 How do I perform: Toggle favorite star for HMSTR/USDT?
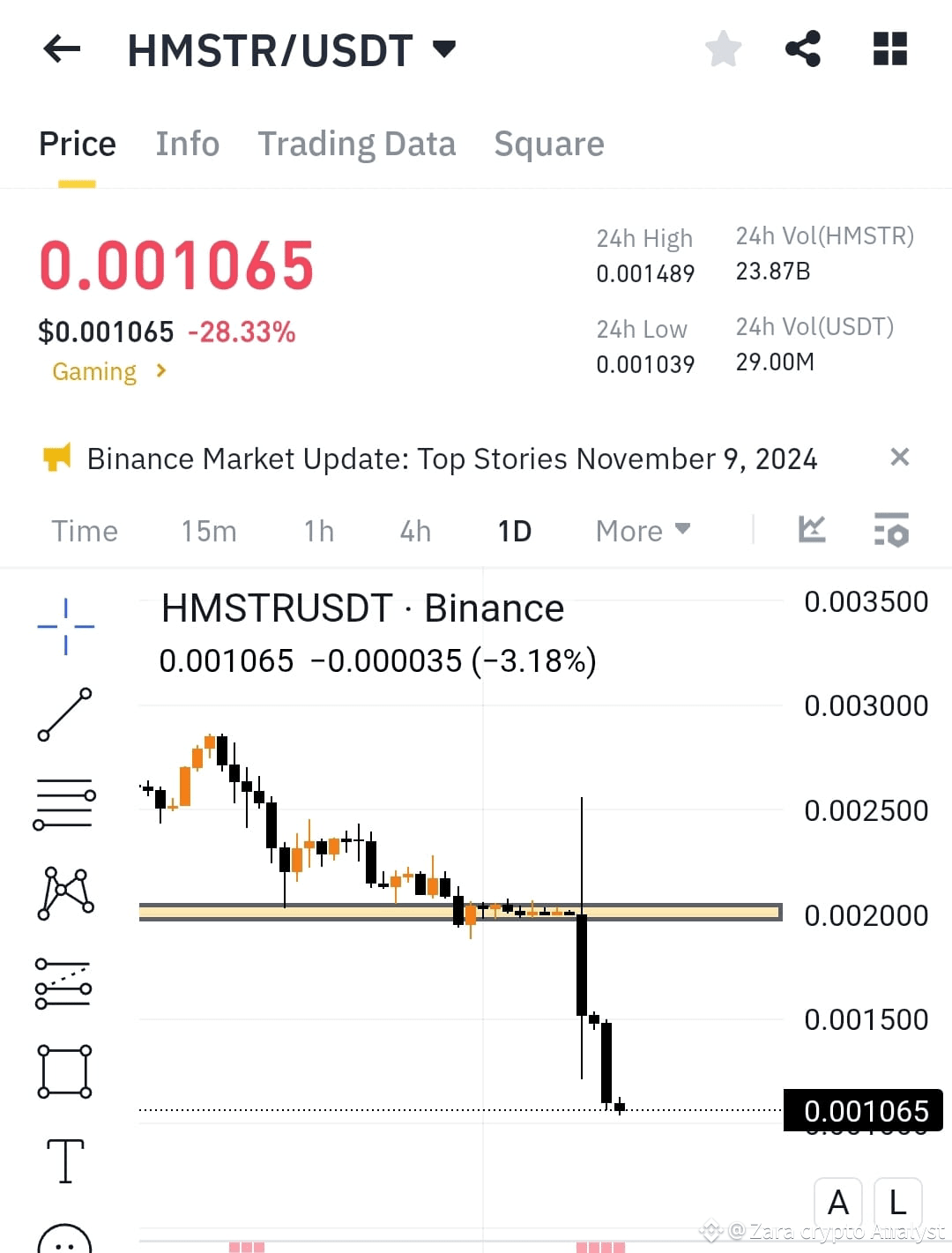point(723,49)
